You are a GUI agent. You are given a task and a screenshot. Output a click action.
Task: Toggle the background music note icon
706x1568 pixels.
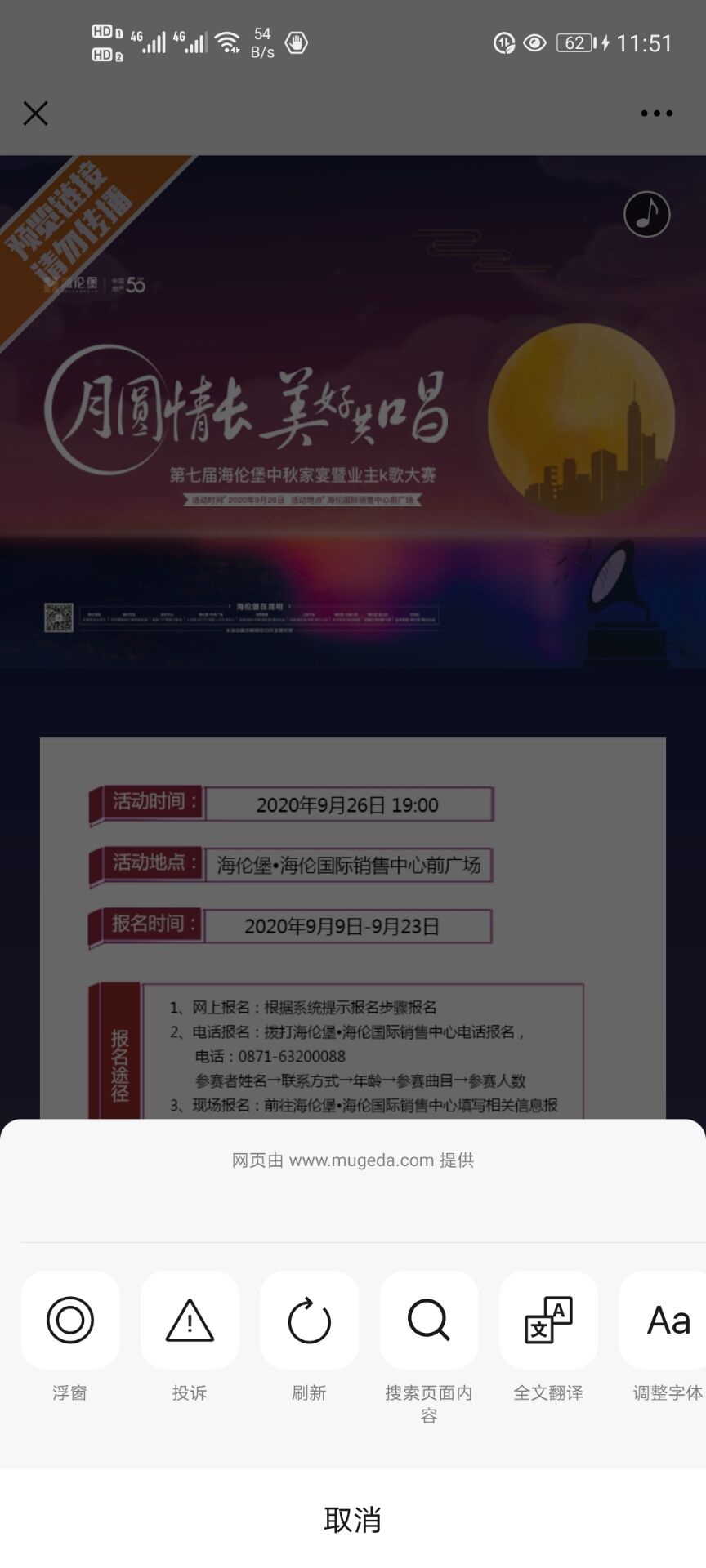click(647, 215)
